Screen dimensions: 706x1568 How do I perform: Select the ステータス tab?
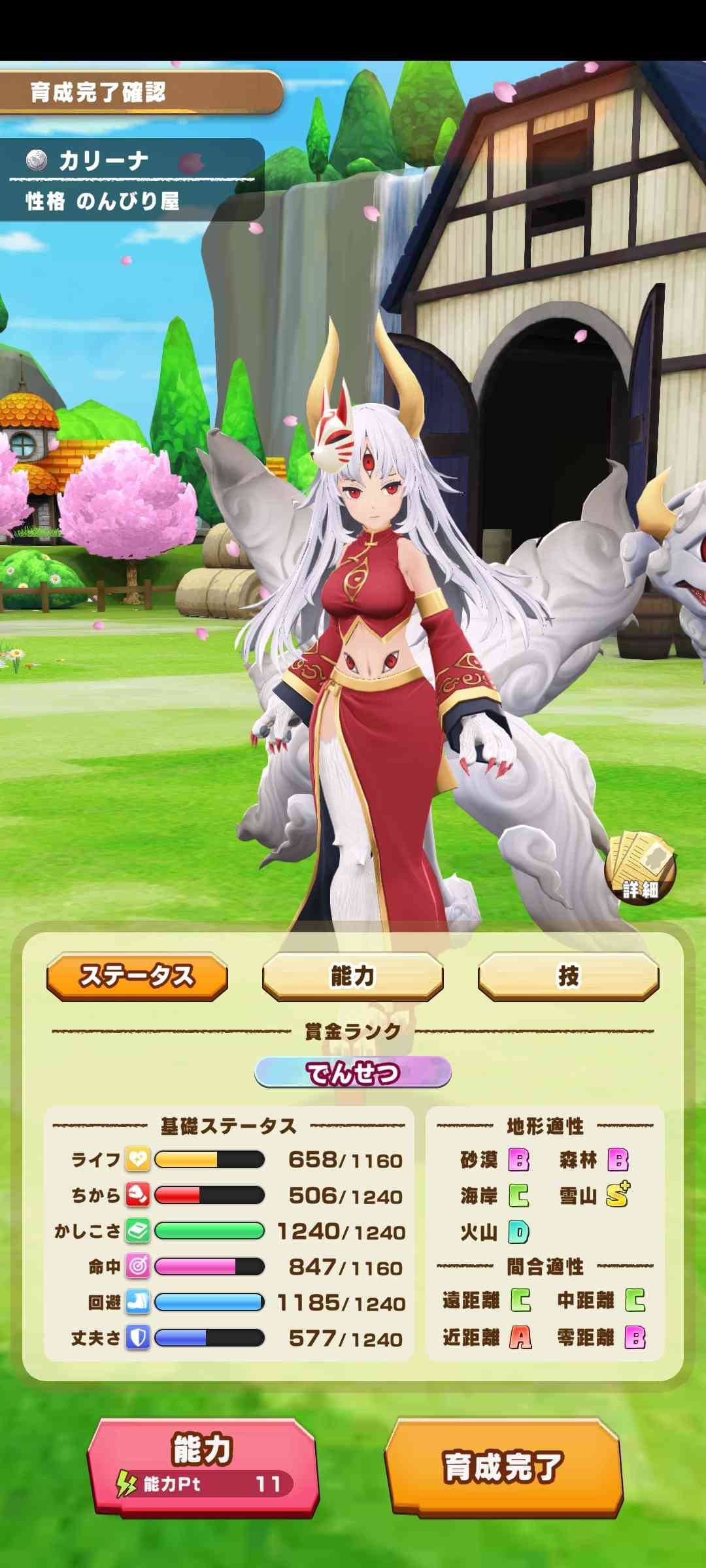[137, 976]
